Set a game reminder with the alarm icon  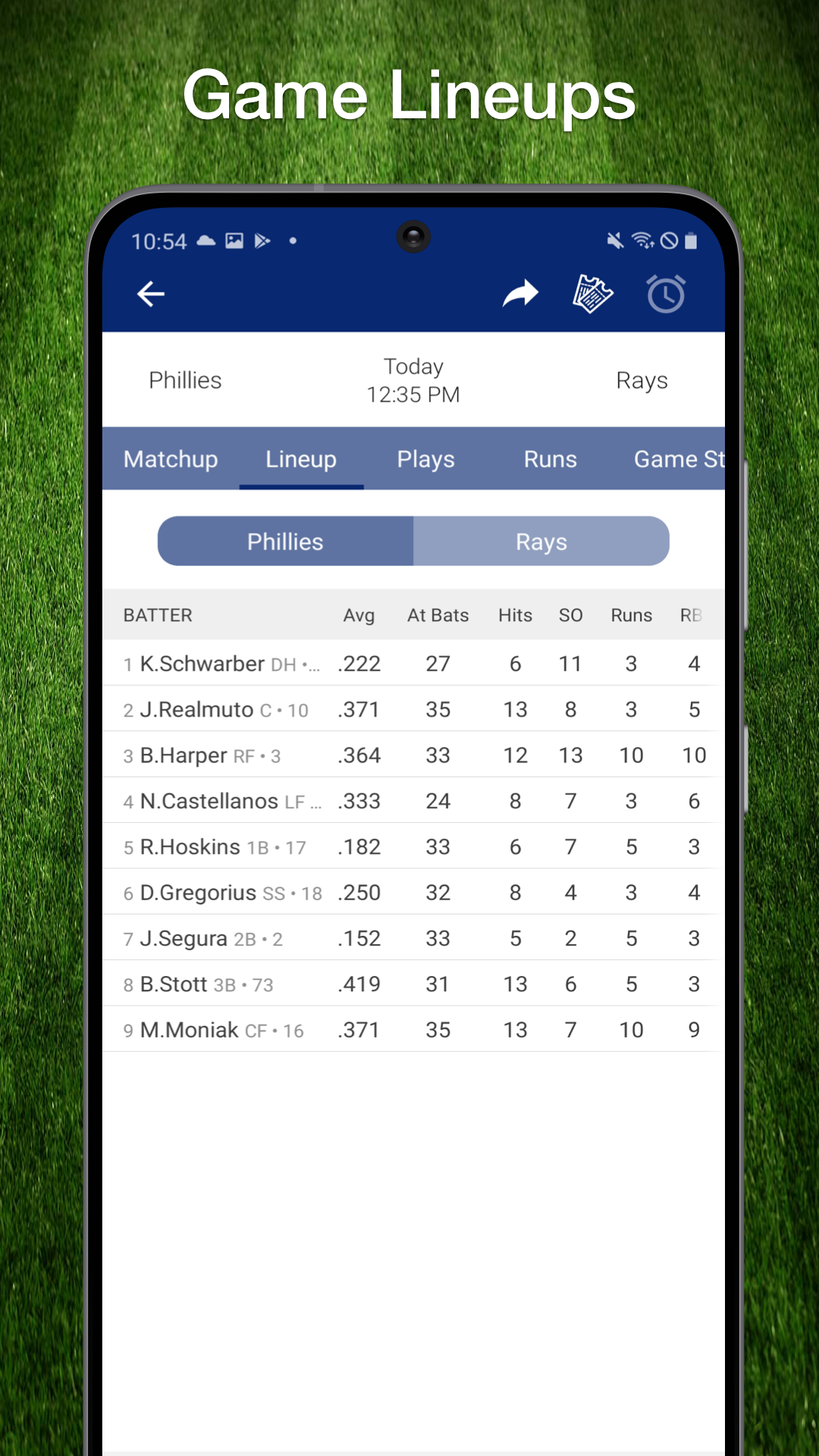tap(664, 293)
